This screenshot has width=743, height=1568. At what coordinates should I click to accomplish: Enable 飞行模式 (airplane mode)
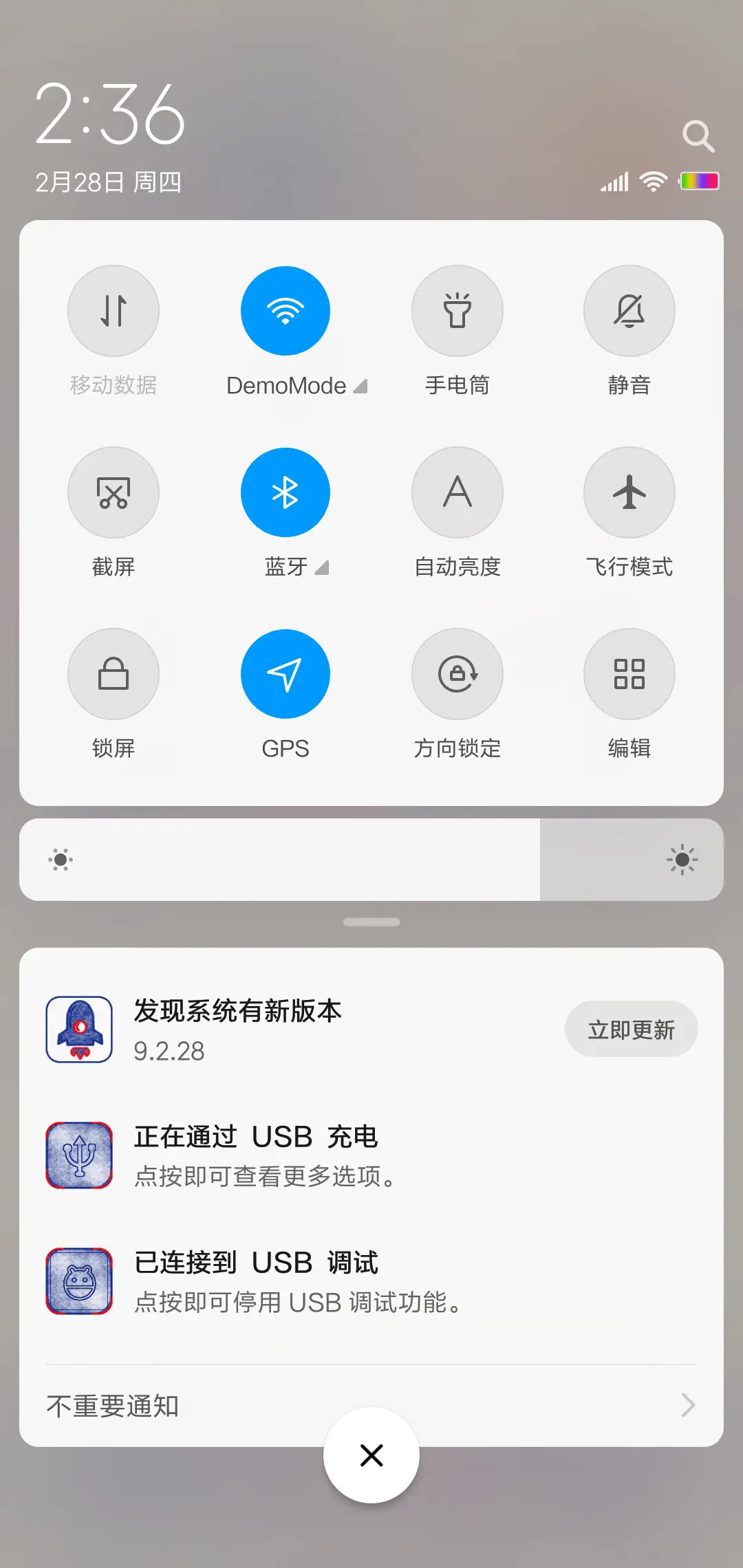(629, 492)
